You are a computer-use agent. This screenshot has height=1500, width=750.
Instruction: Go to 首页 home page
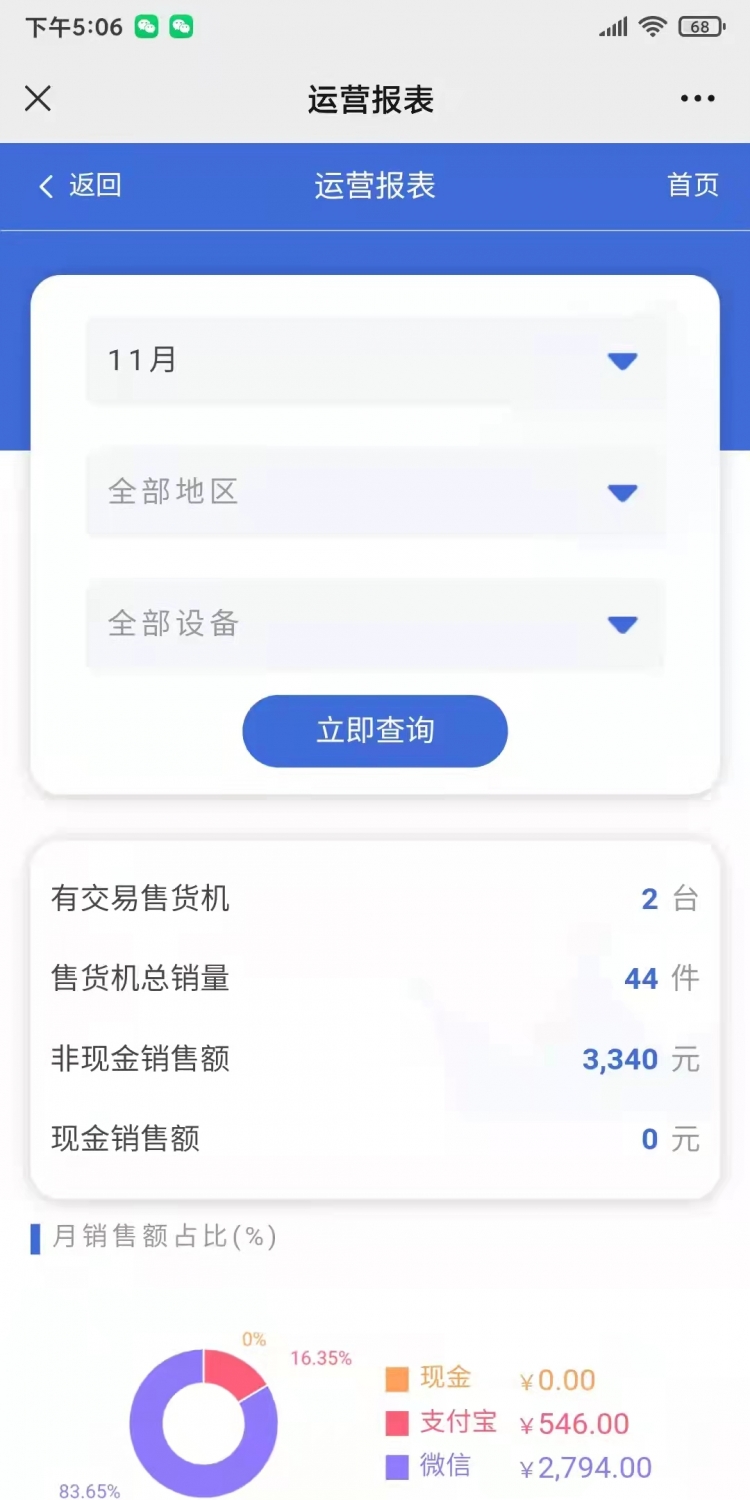tap(693, 185)
